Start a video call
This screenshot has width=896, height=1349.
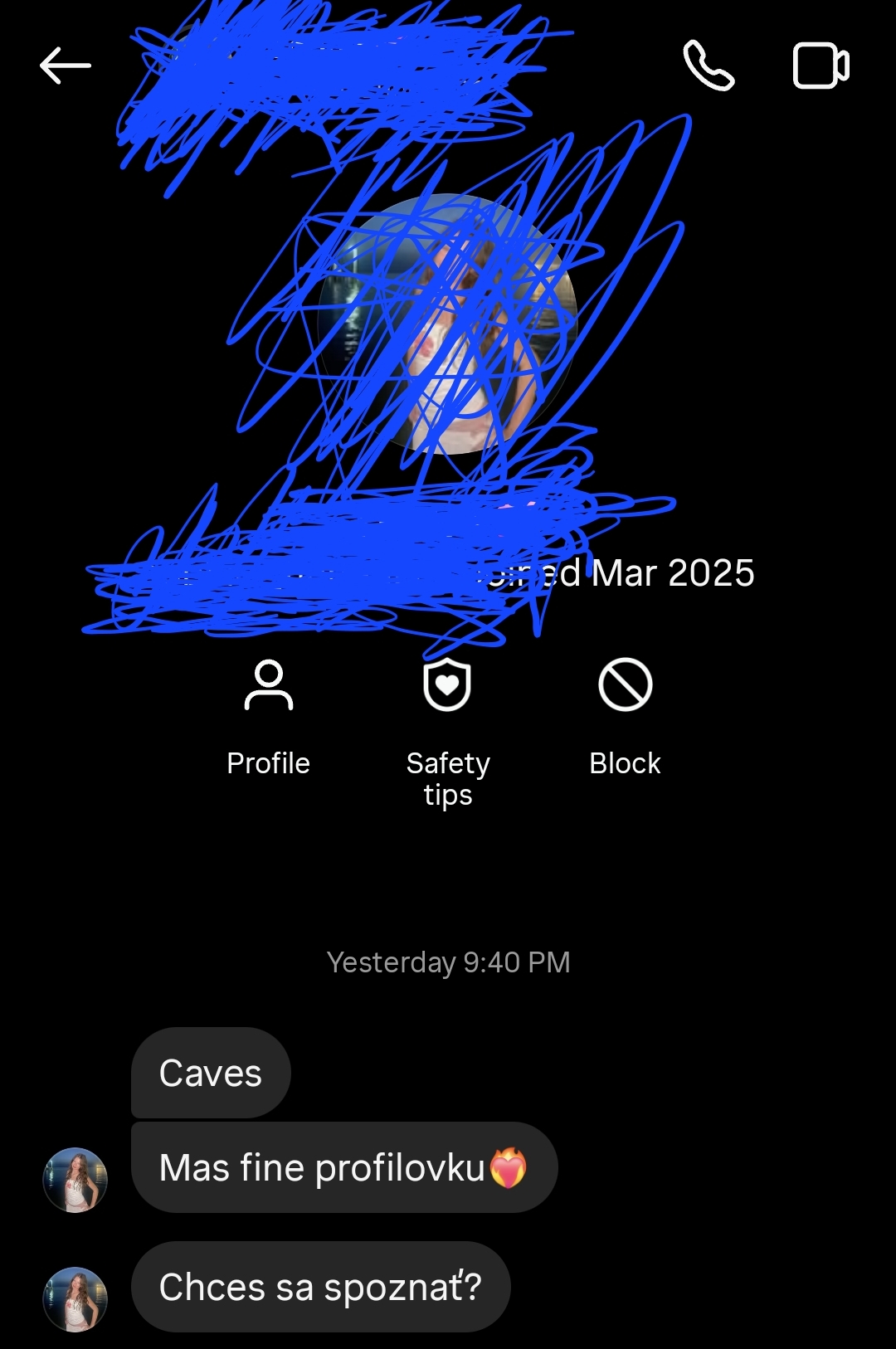pos(821,66)
